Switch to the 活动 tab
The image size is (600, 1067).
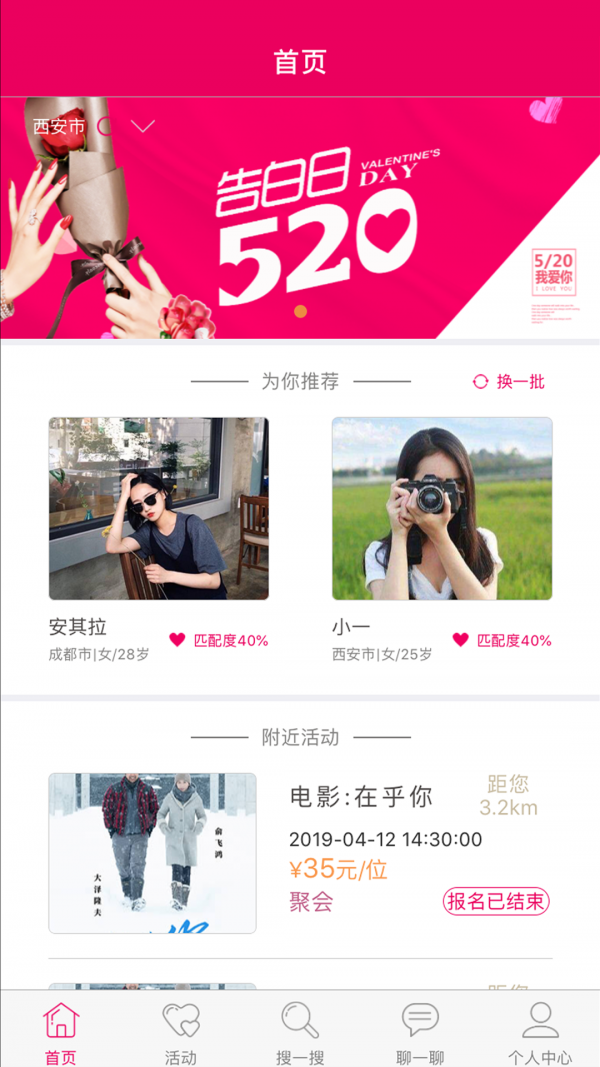181,1032
